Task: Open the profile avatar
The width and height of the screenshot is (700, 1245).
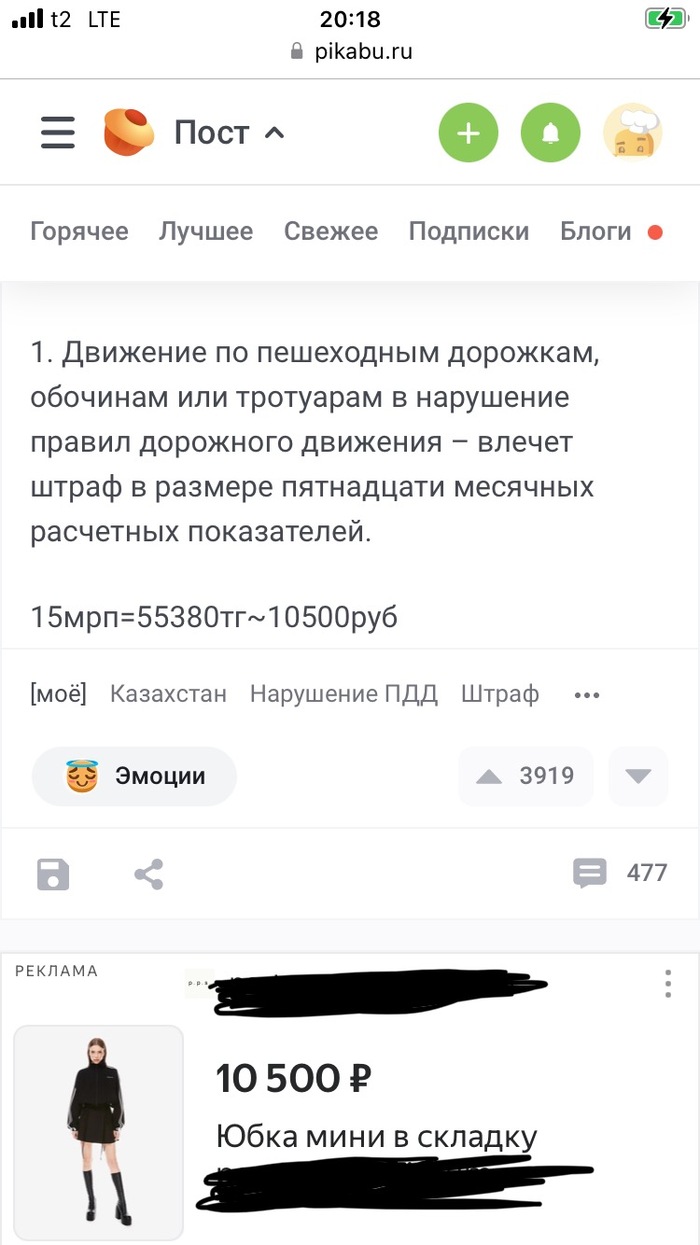Action: 632,132
